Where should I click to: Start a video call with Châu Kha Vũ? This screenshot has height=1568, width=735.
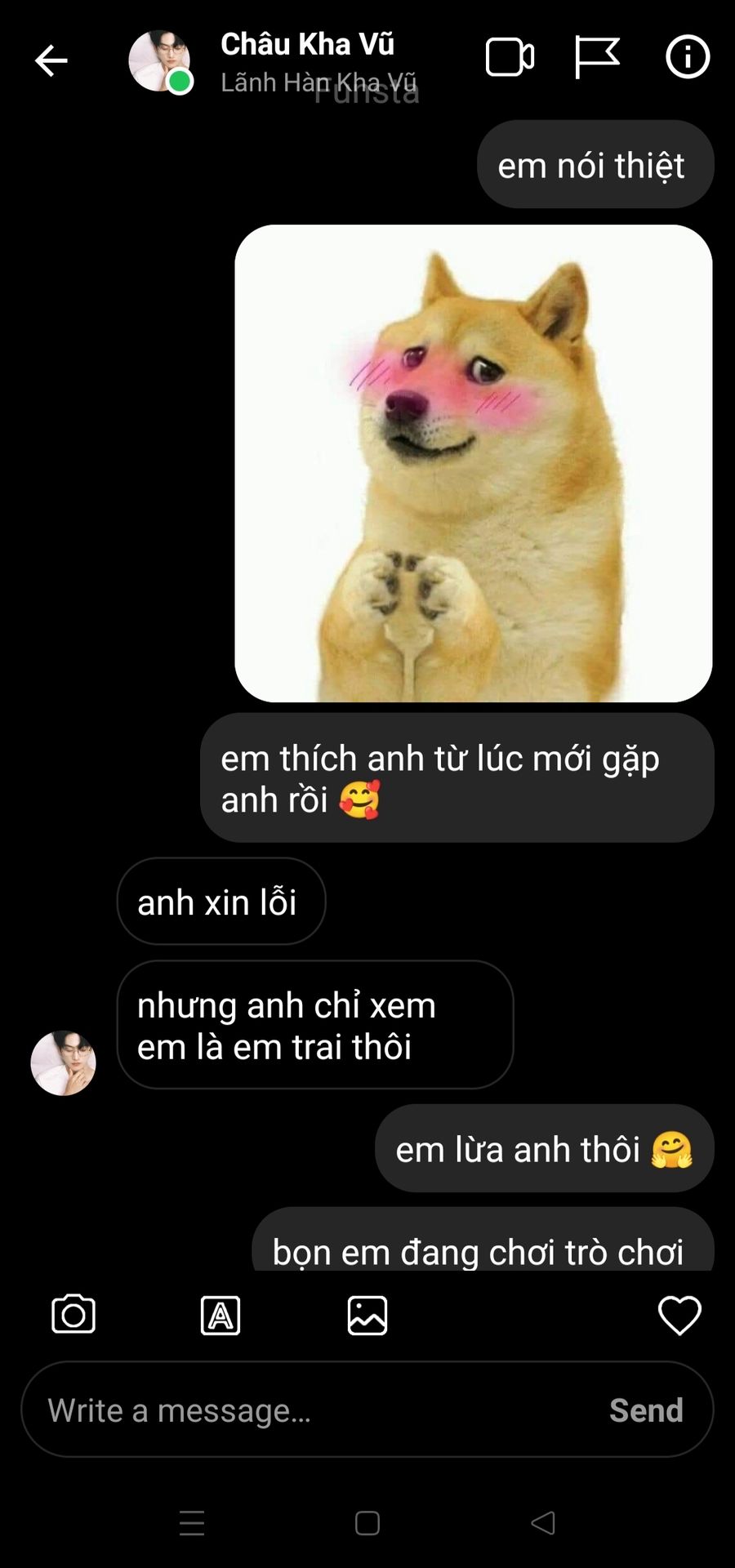[x=510, y=57]
